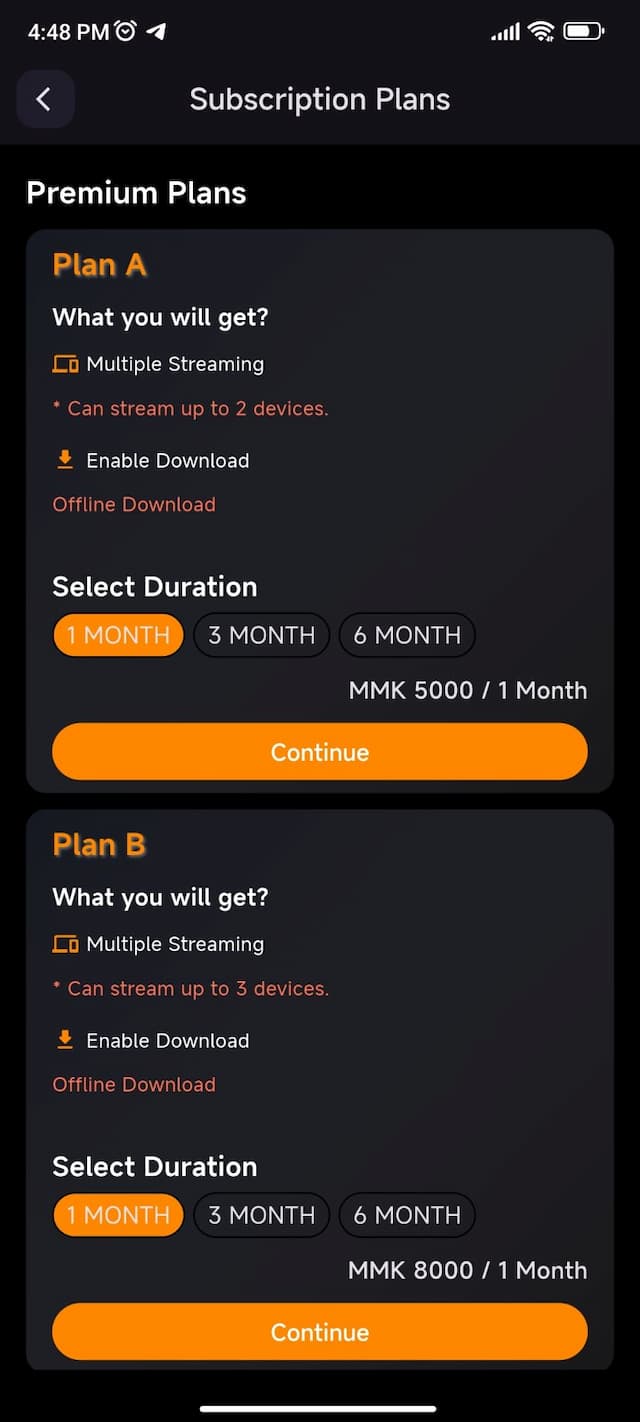This screenshot has height=1422, width=640.
Task: Continue with Plan A subscription
Action: tap(320, 752)
